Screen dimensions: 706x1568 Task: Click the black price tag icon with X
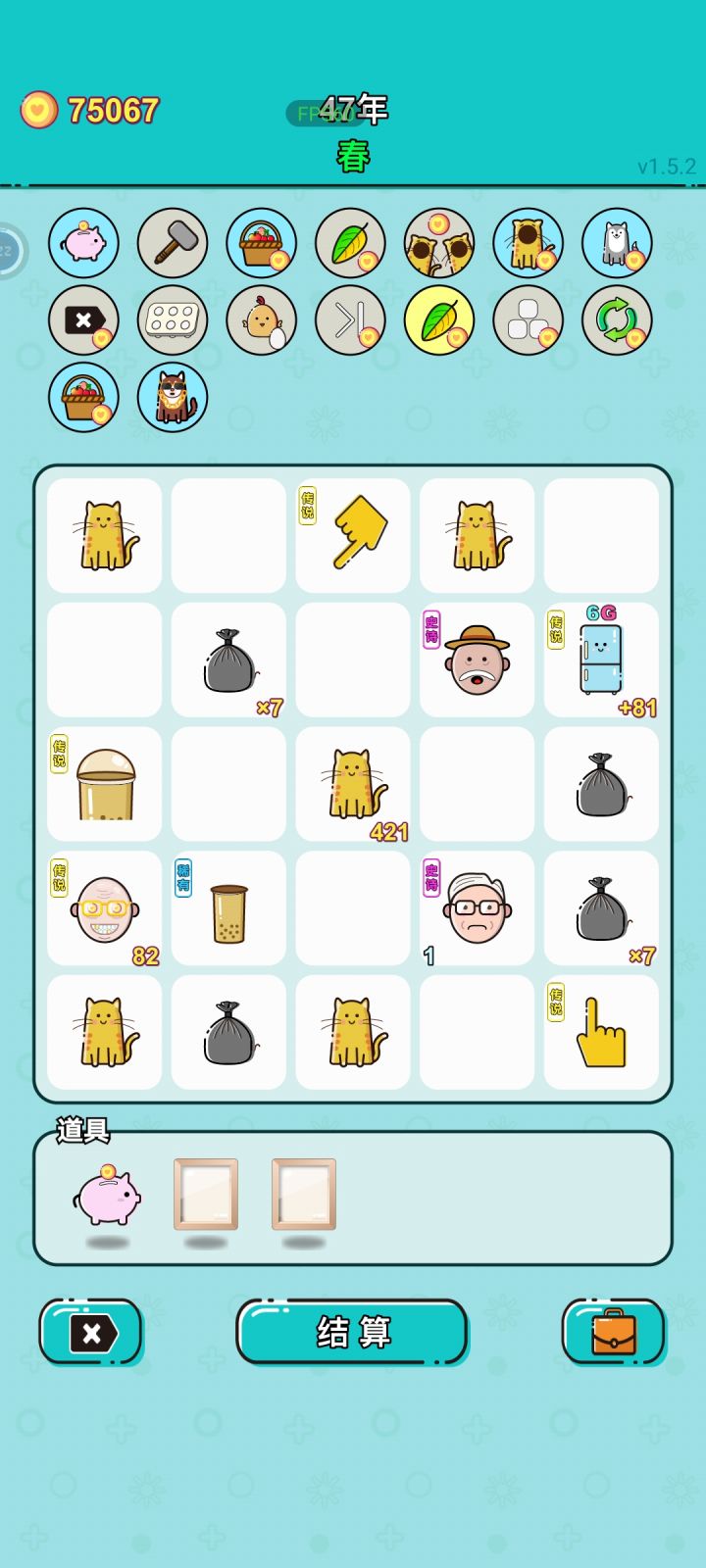point(83,319)
